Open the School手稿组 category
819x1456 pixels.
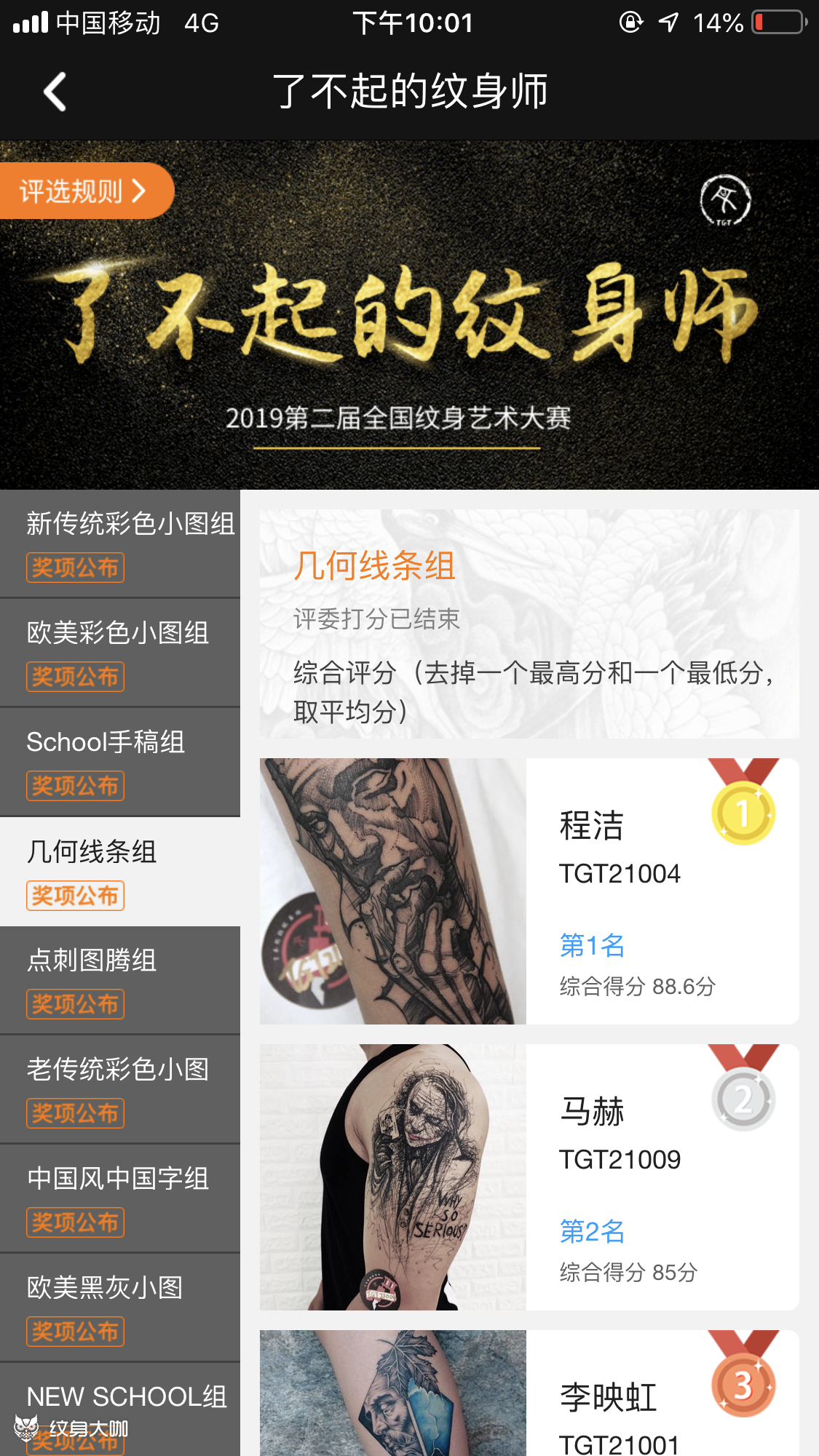click(120, 761)
